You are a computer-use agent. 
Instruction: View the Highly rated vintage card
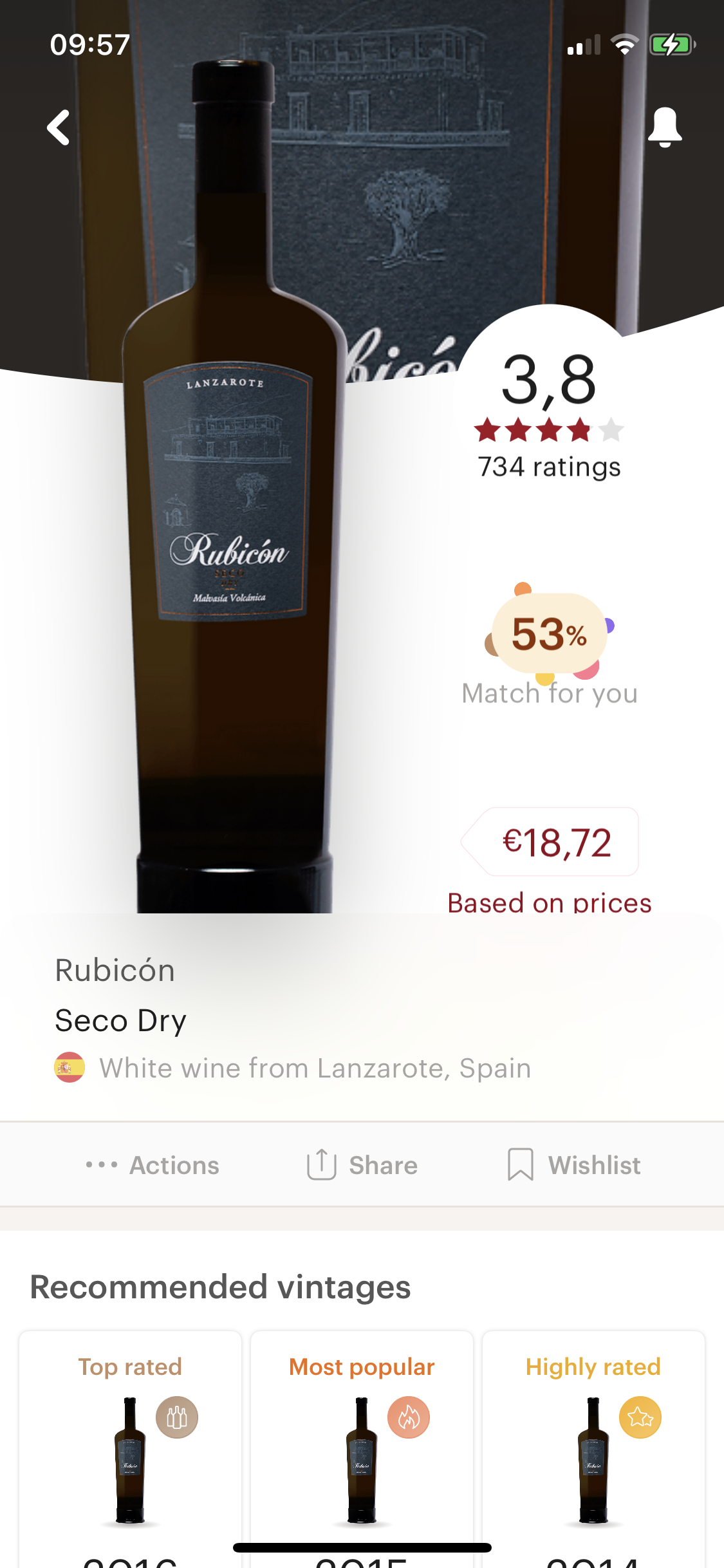click(x=593, y=1448)
